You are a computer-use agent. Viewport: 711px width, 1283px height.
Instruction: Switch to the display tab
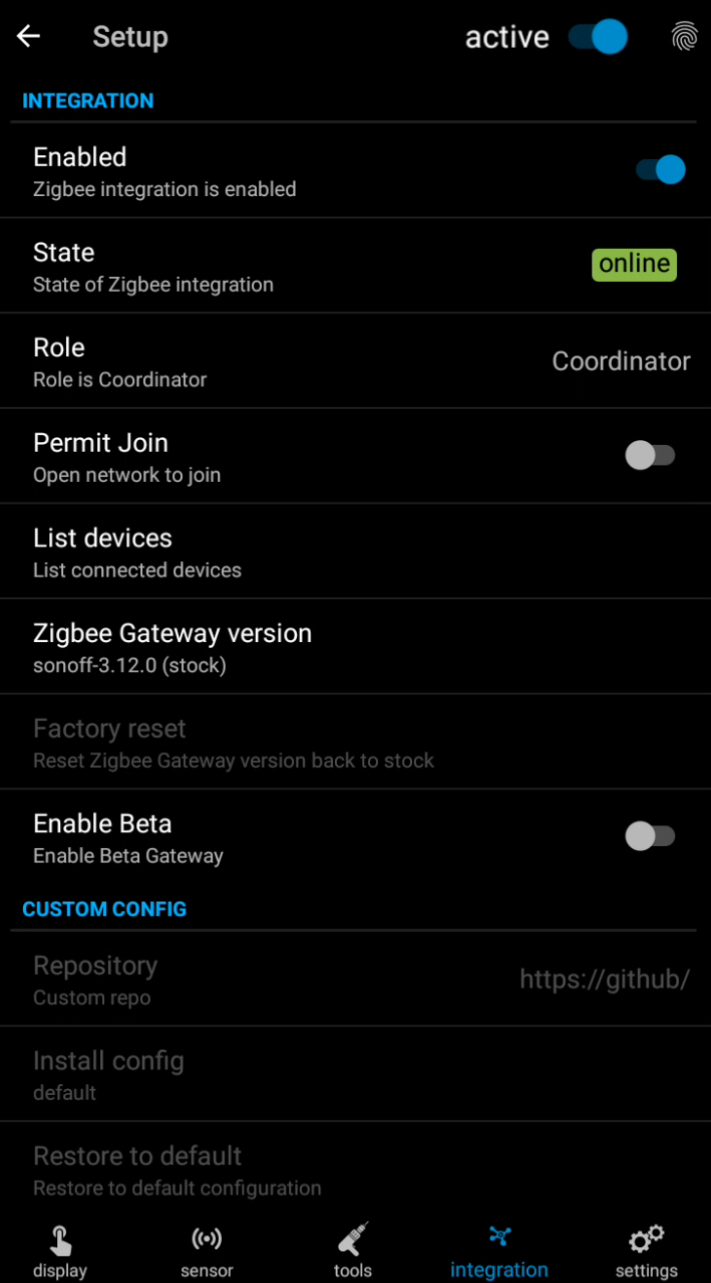pos(60,1251)
